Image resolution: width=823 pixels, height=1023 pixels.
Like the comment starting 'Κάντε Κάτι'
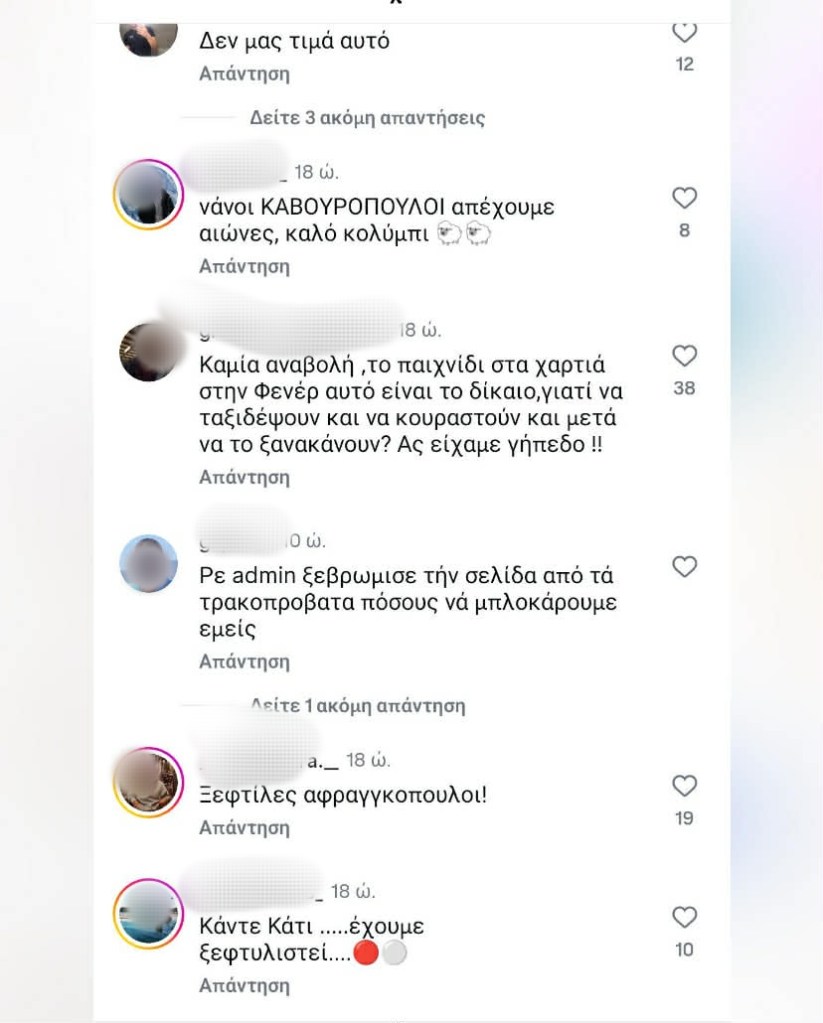(684, 917)
